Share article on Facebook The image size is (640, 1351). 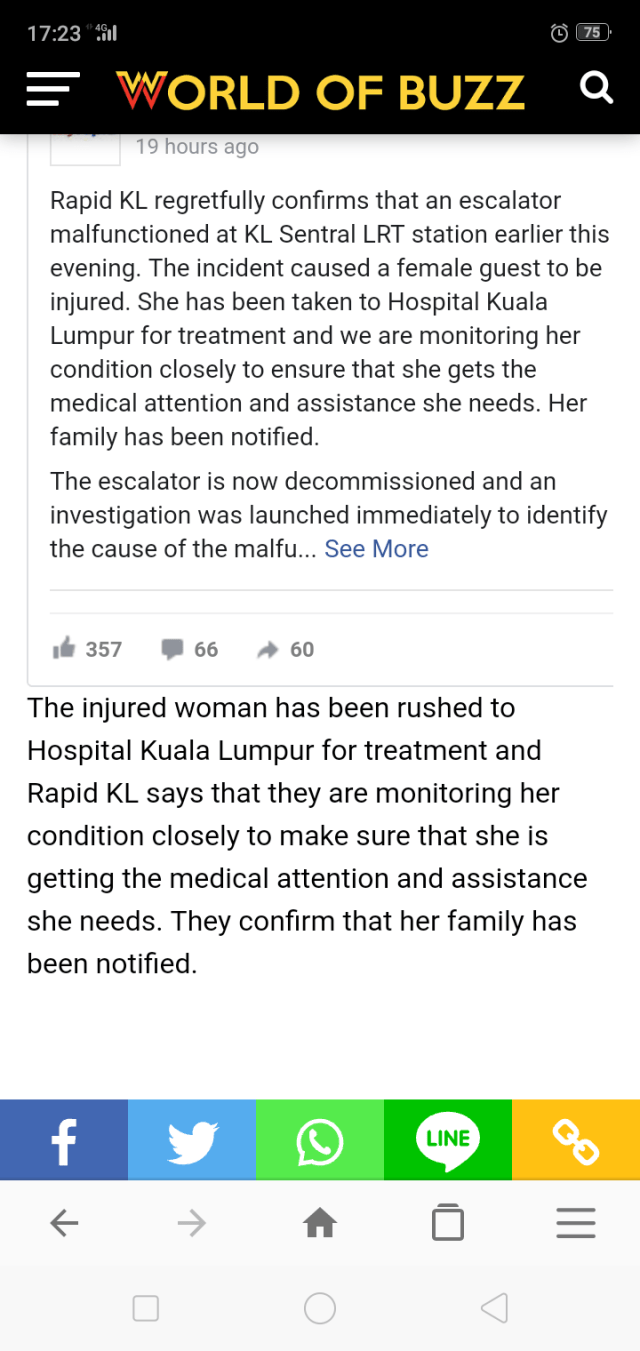pyautogui.click(x=64, y=1140)
